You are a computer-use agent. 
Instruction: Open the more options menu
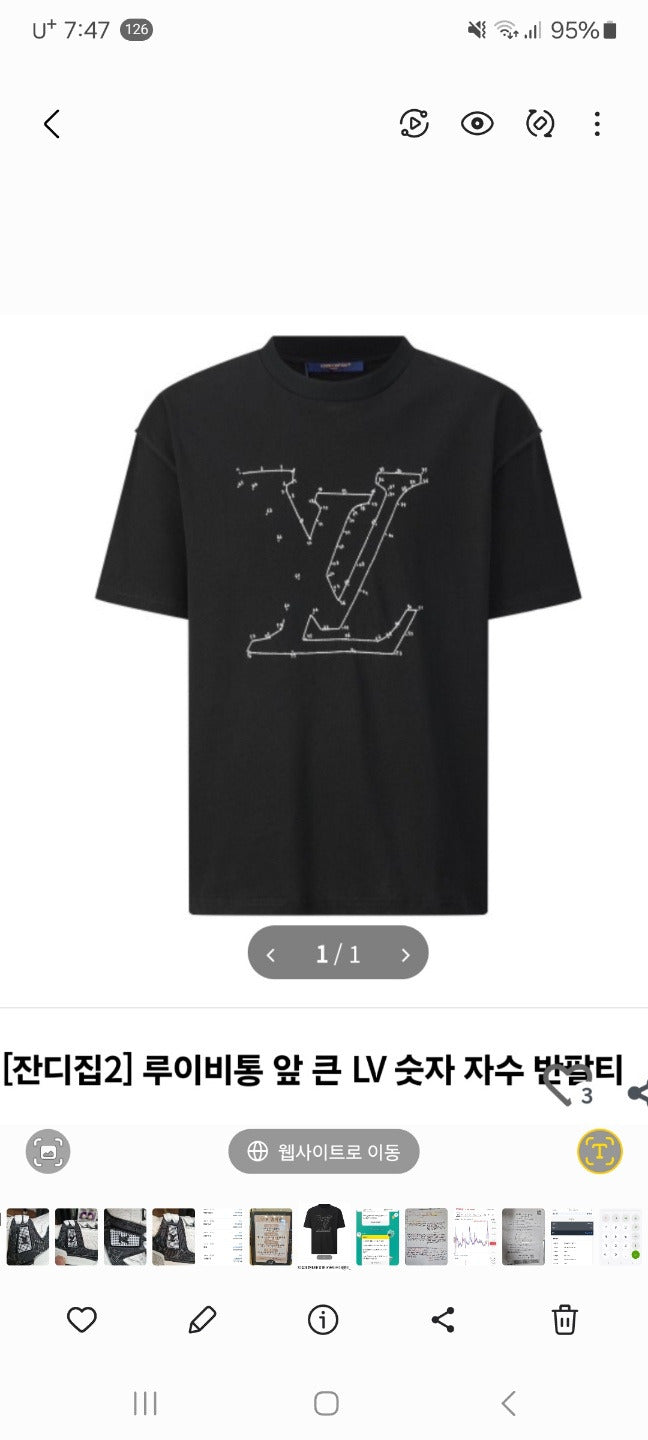[597, 124]
